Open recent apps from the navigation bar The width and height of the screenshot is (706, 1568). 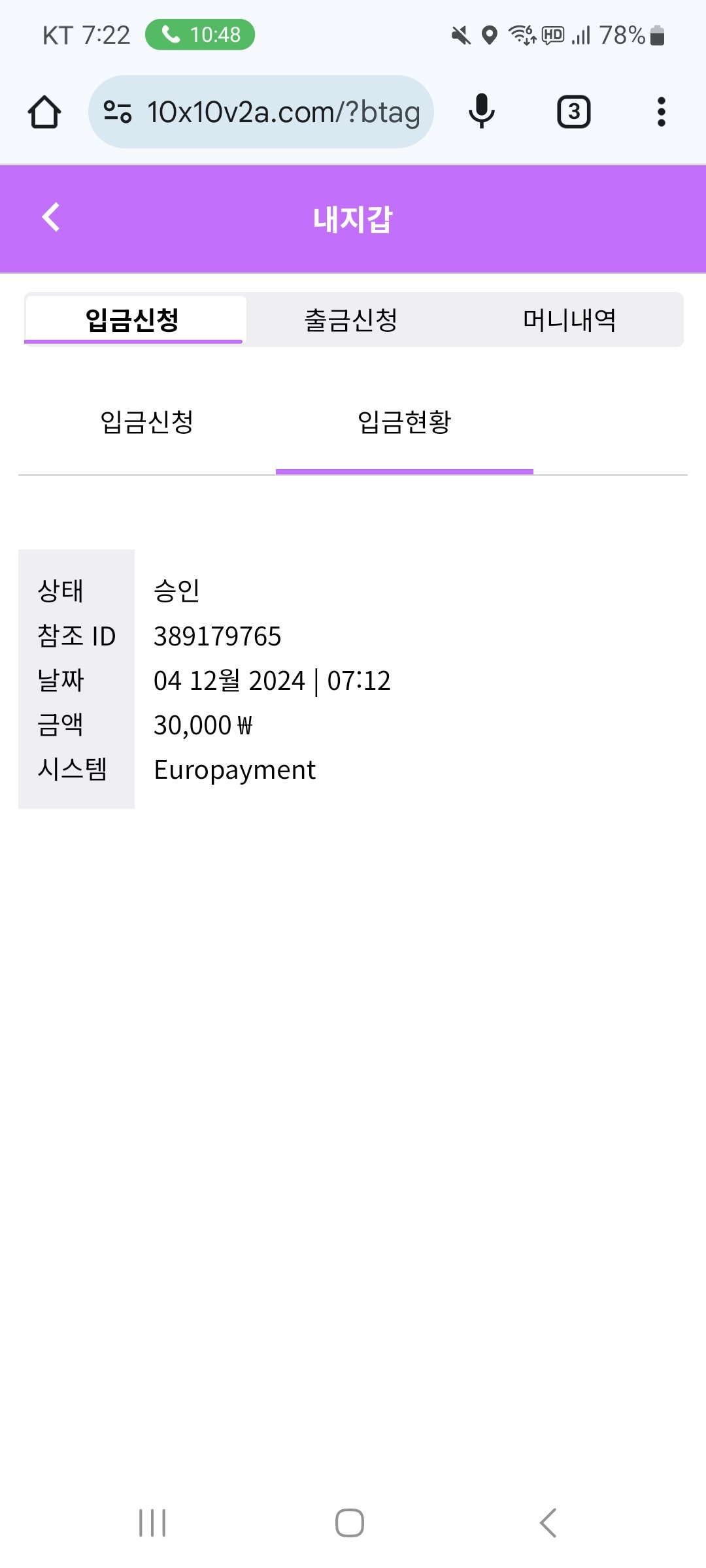tap(152, 1523)
